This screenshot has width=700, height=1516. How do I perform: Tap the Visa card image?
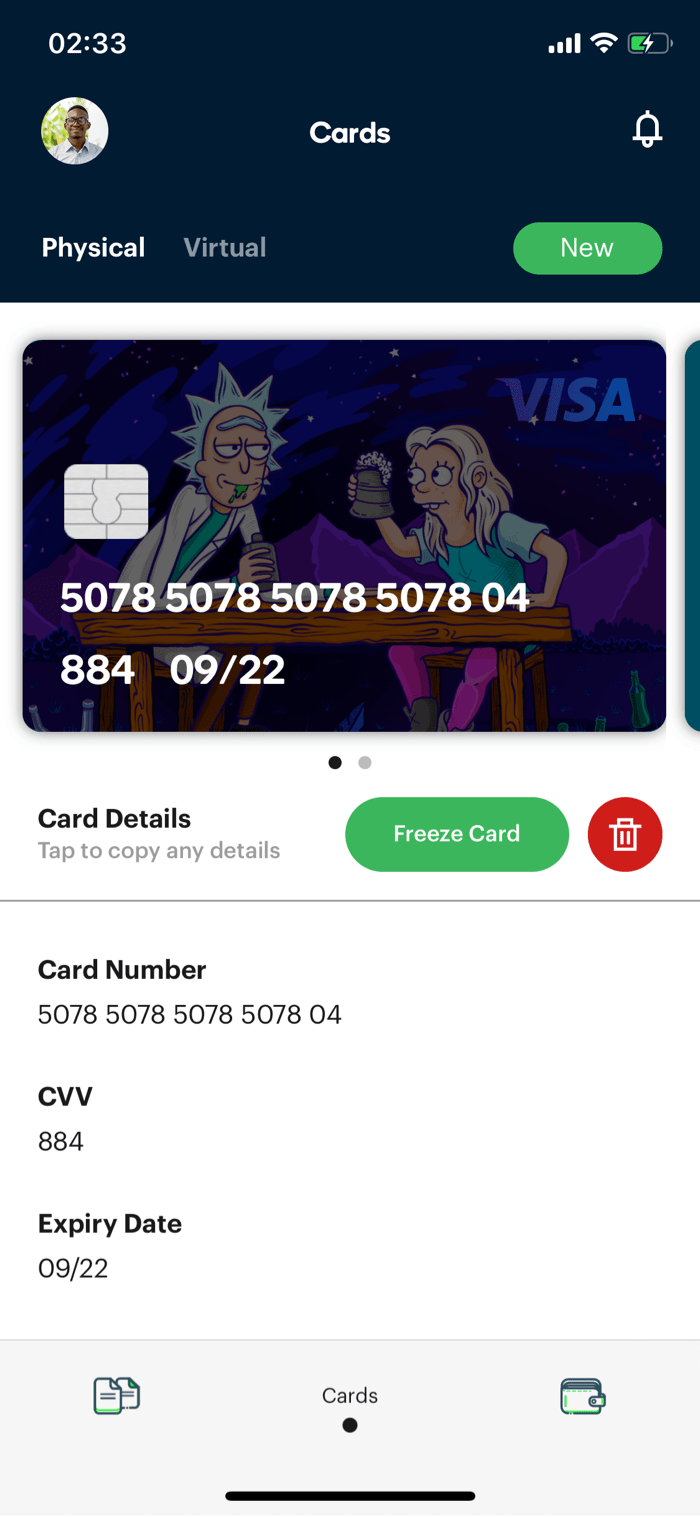point(344,535)
